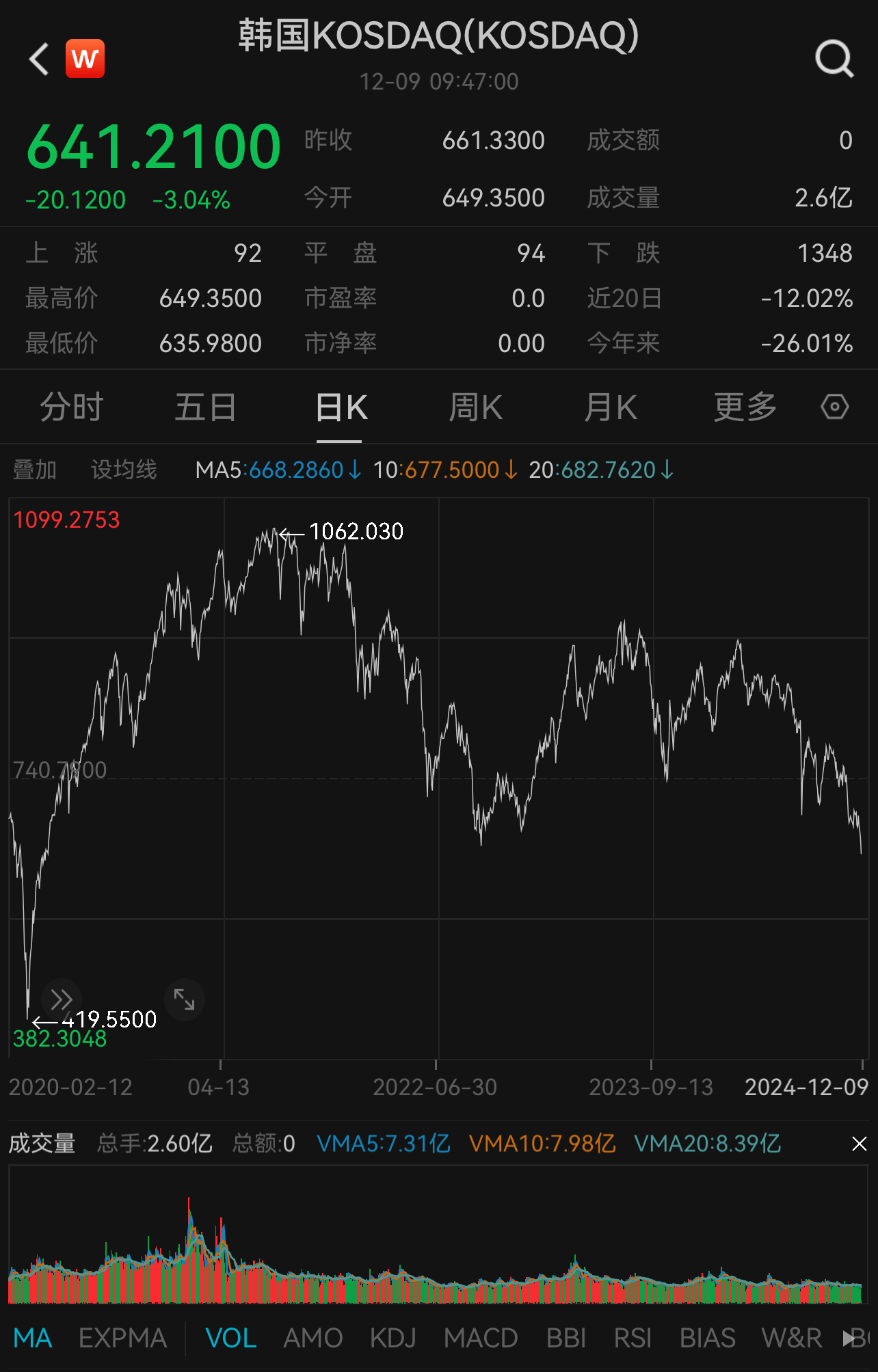The width and height of the screenshot is (878, 1372).
Task: Open 设均线 moving average settings
Action: tap(124, 470)
